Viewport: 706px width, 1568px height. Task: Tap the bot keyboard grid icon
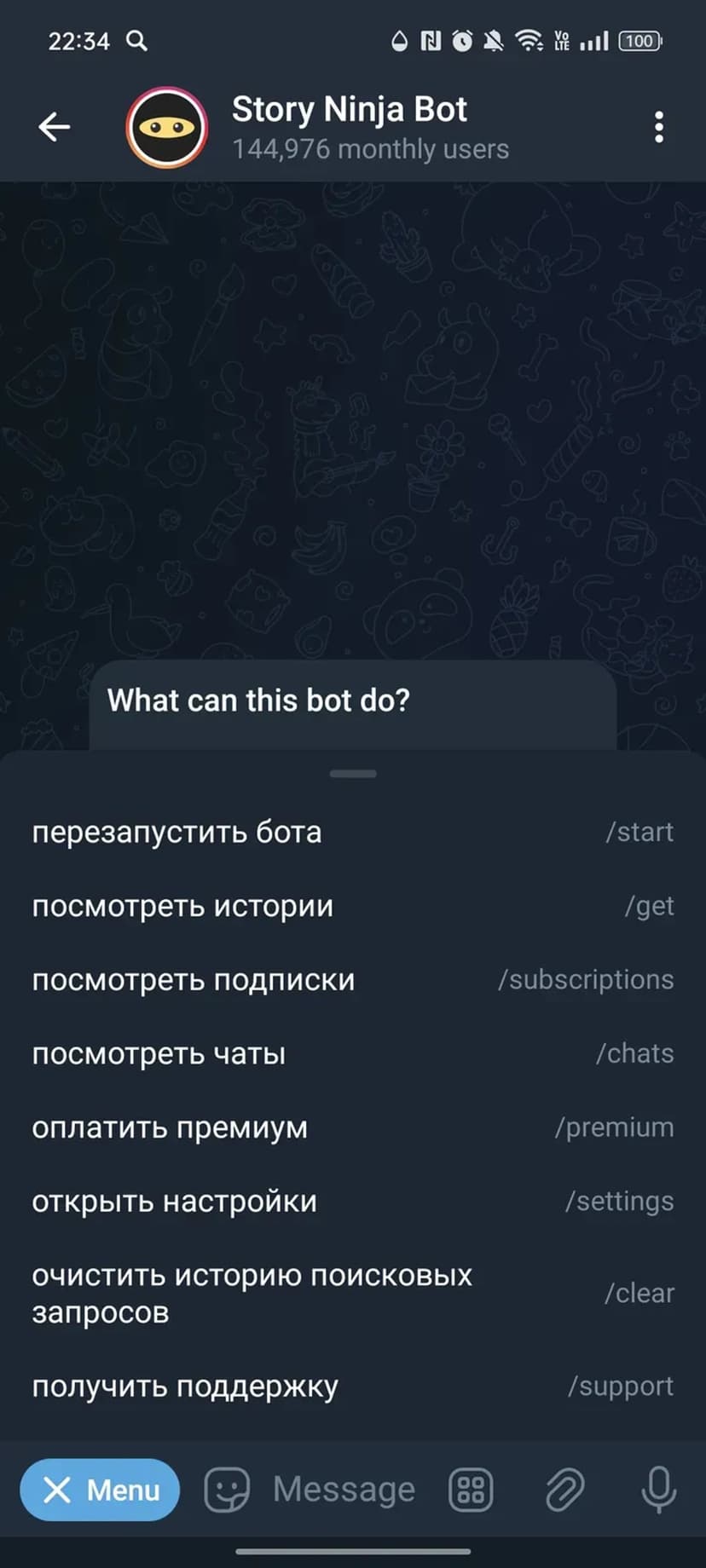coord(471,1490)
